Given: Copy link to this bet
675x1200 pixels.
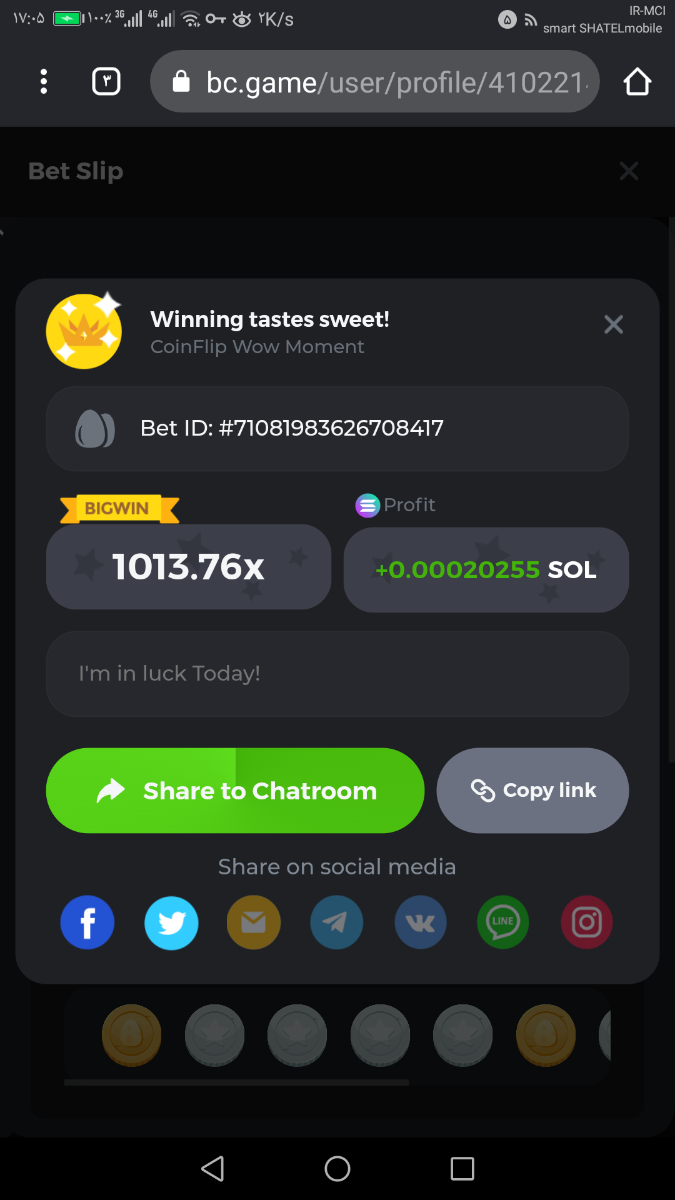Looking at the screenshot, I should pos(532,790).
